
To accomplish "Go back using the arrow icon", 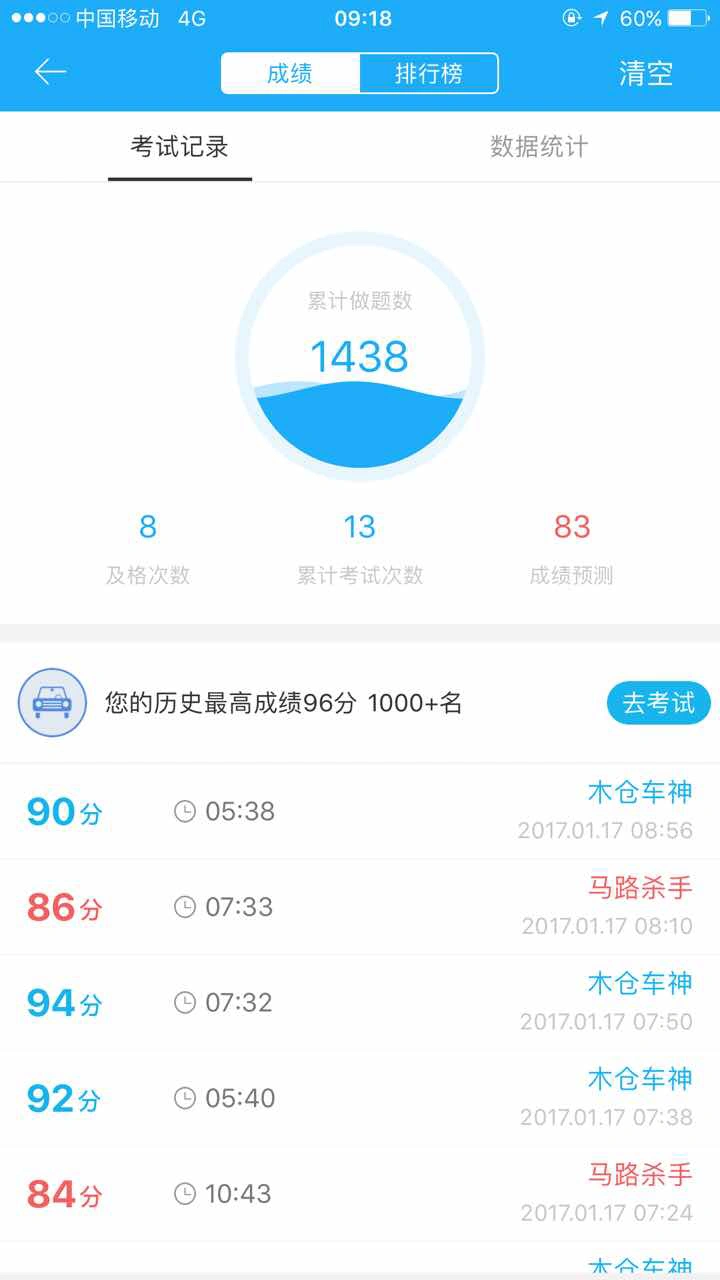I will click(x=50, y=72).
